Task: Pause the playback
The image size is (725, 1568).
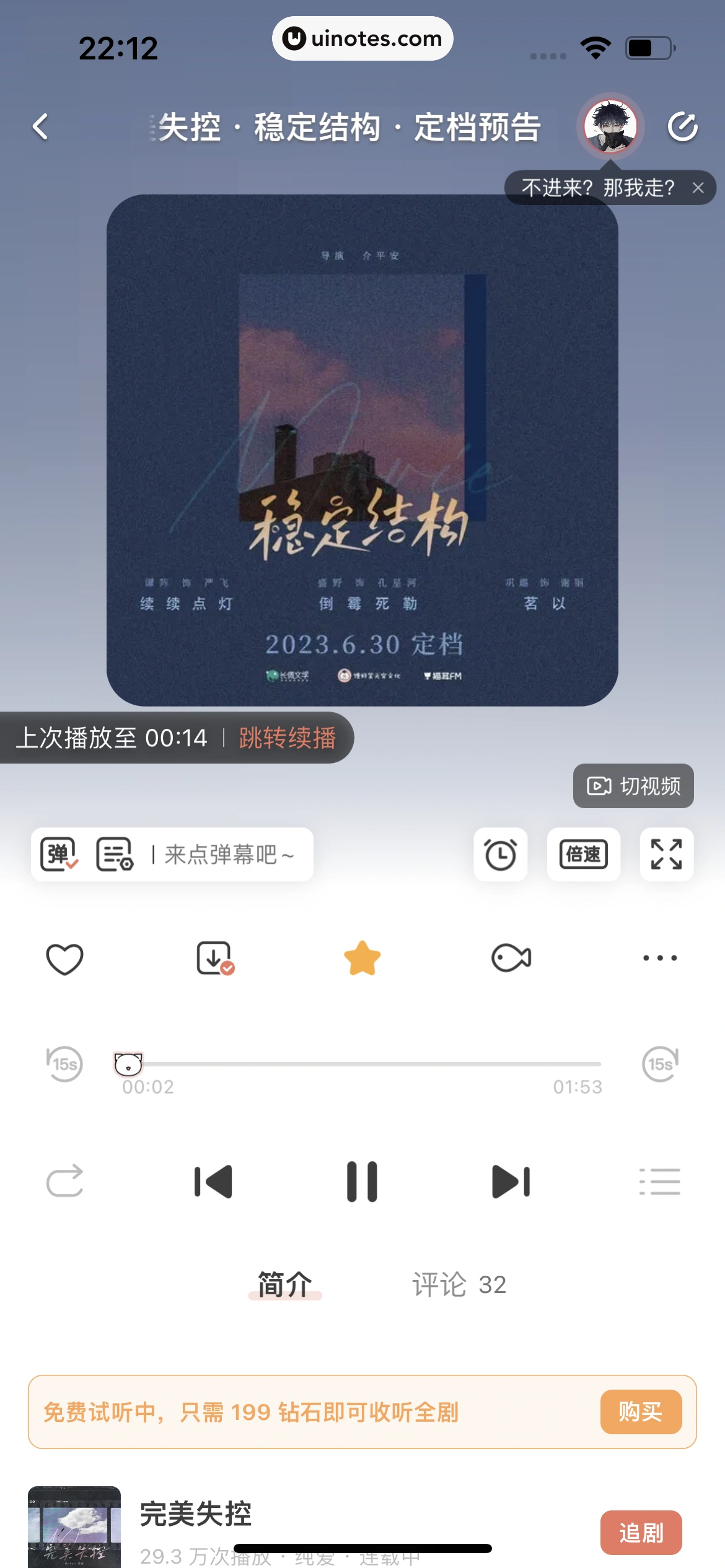Action: point(362,1182)
